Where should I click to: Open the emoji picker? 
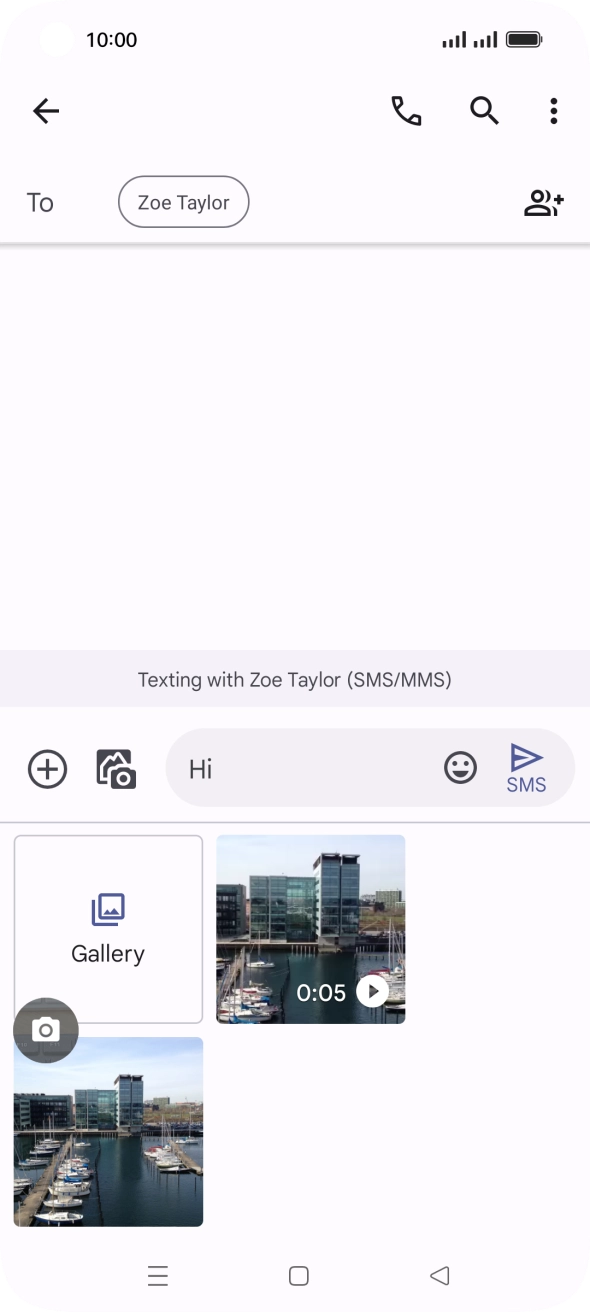(460, 768)
